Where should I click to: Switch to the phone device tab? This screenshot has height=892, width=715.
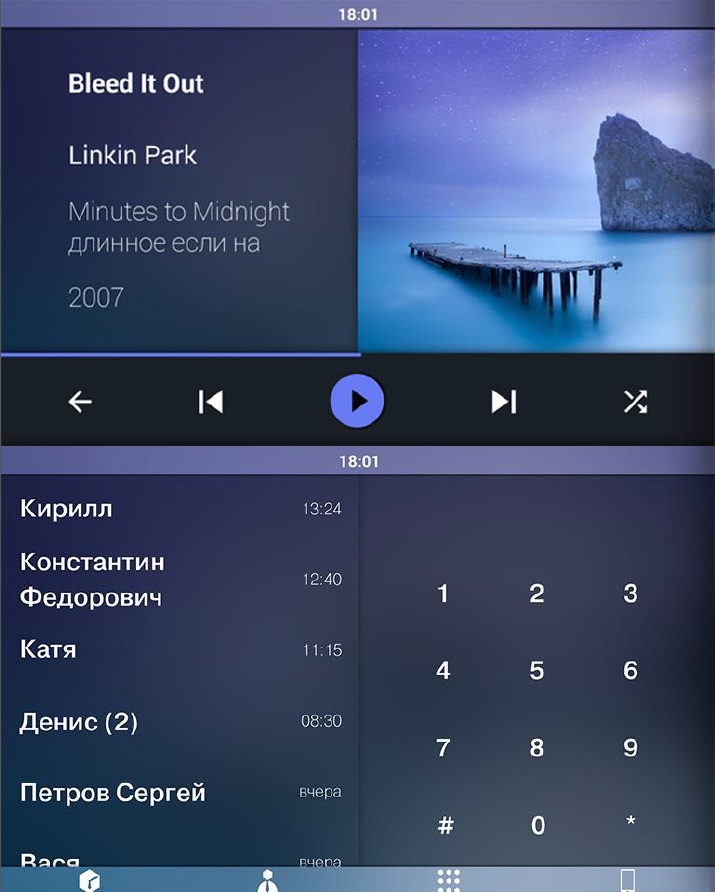(x=627, y=881)
